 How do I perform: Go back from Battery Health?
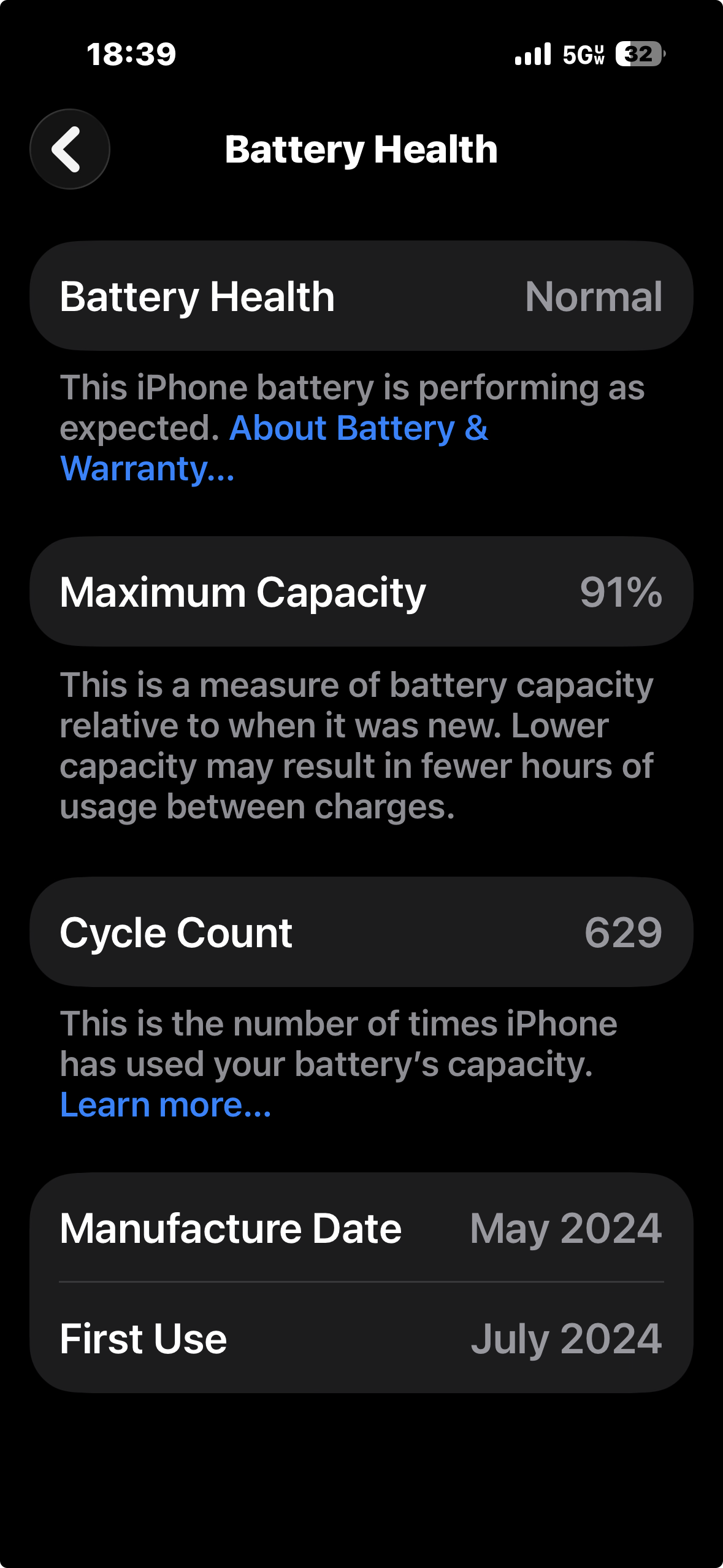[x=70, y=149]
